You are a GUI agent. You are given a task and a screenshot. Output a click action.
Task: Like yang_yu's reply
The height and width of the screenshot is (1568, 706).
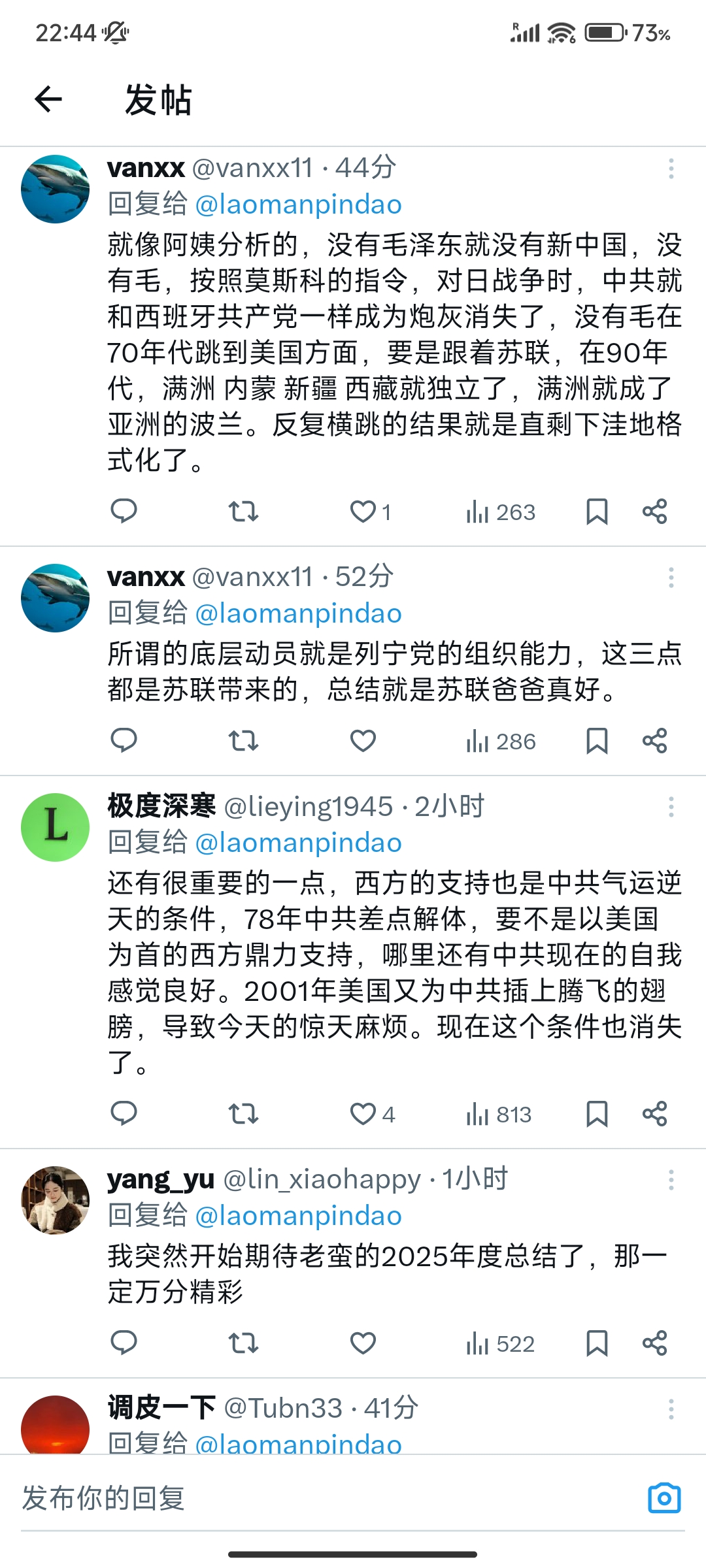click(363, 1343)
